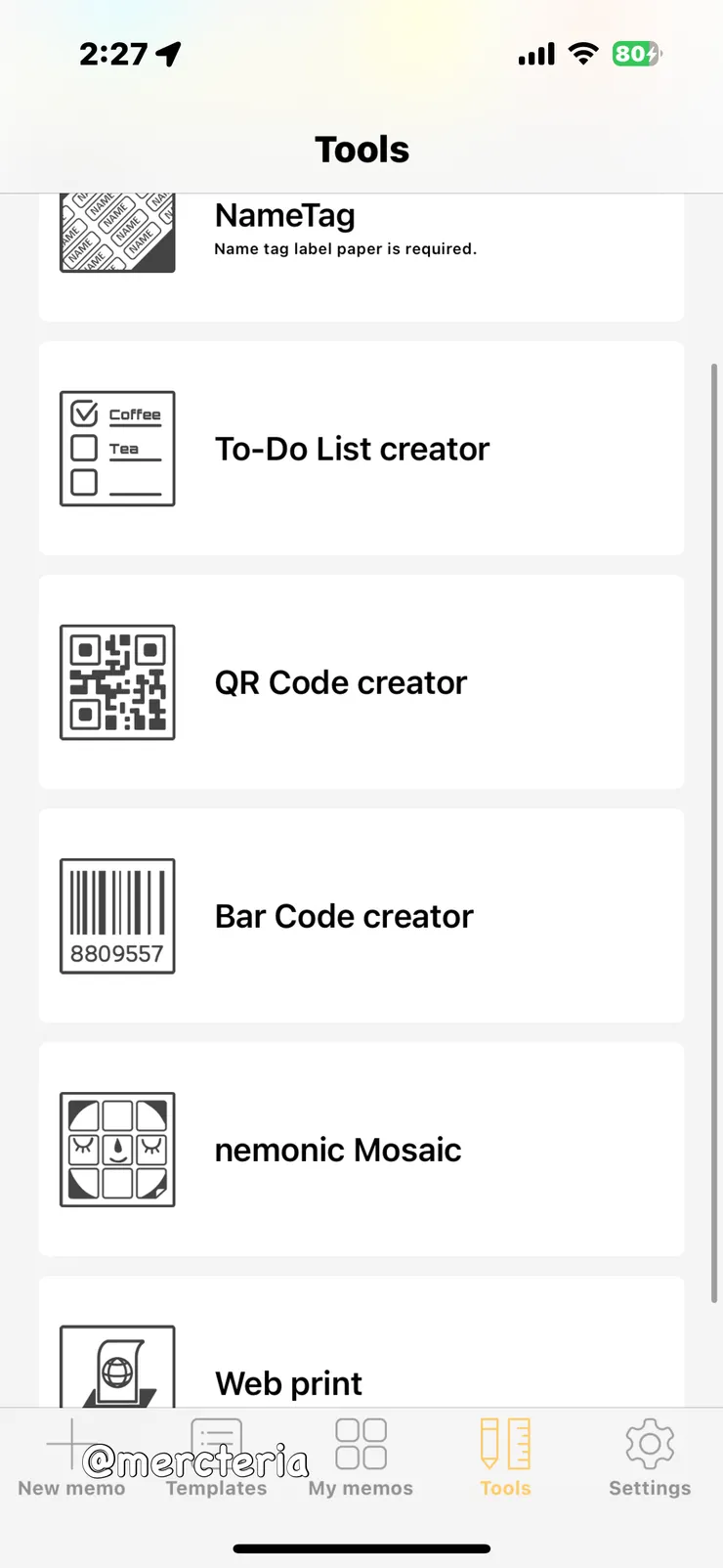
Task: Go to the Templates tab
Action: click(x=216, y=1459)
